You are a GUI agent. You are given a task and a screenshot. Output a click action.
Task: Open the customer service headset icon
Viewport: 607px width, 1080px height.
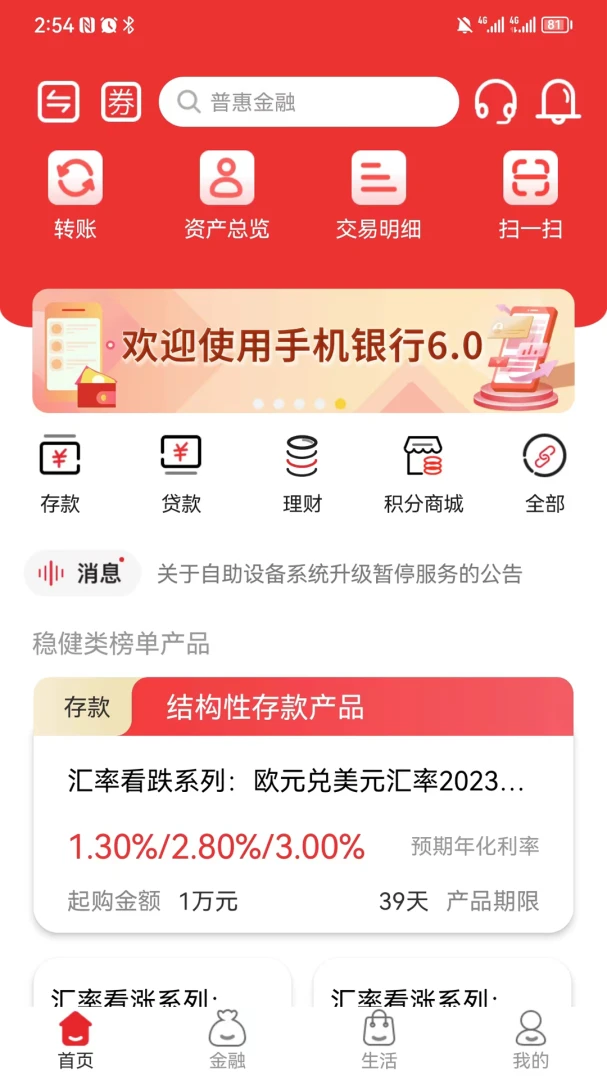(495, 102)
